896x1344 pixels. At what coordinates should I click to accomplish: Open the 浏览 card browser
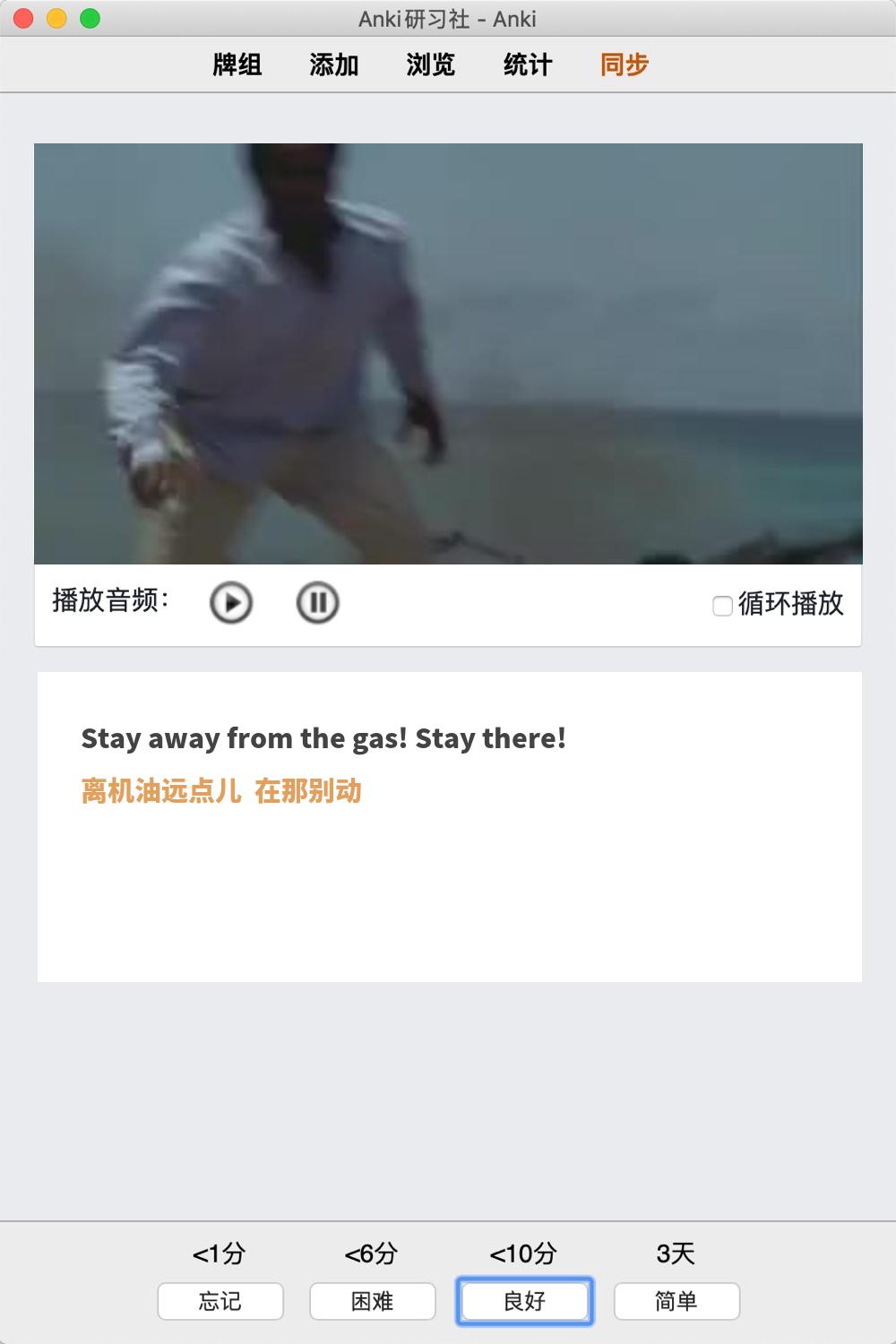point(431,65)
